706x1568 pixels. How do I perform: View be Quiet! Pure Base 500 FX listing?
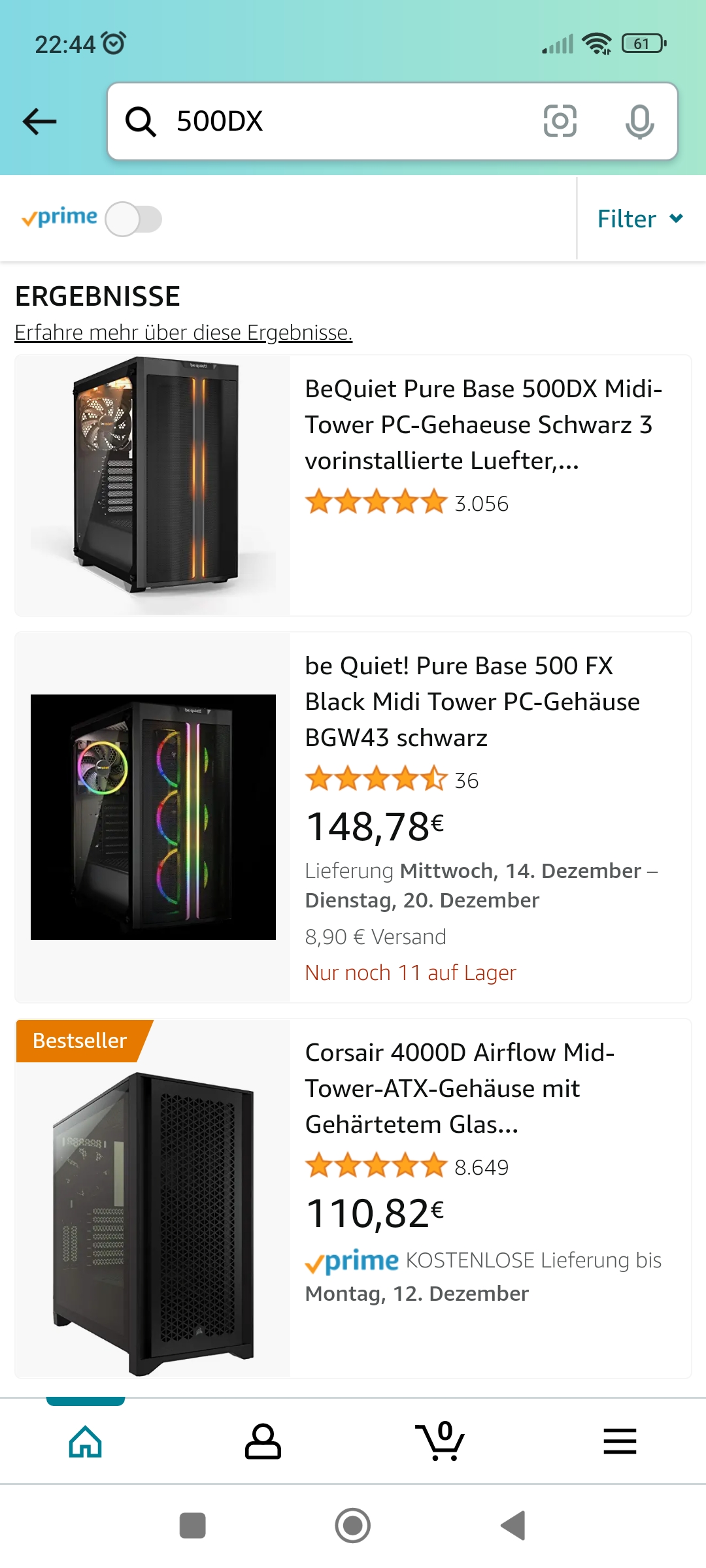click(471, 702)
